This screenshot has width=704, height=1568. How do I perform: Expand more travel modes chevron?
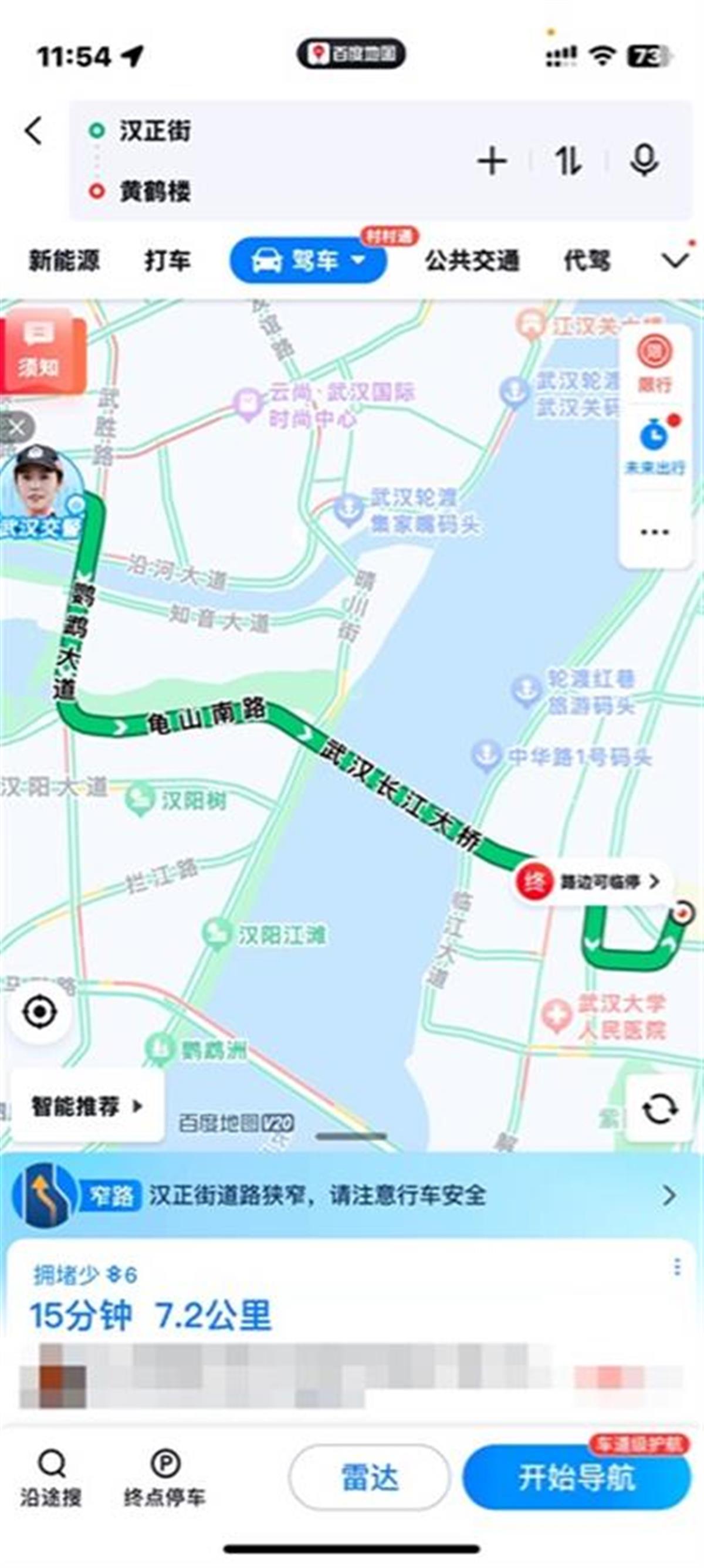pos(675,261)
